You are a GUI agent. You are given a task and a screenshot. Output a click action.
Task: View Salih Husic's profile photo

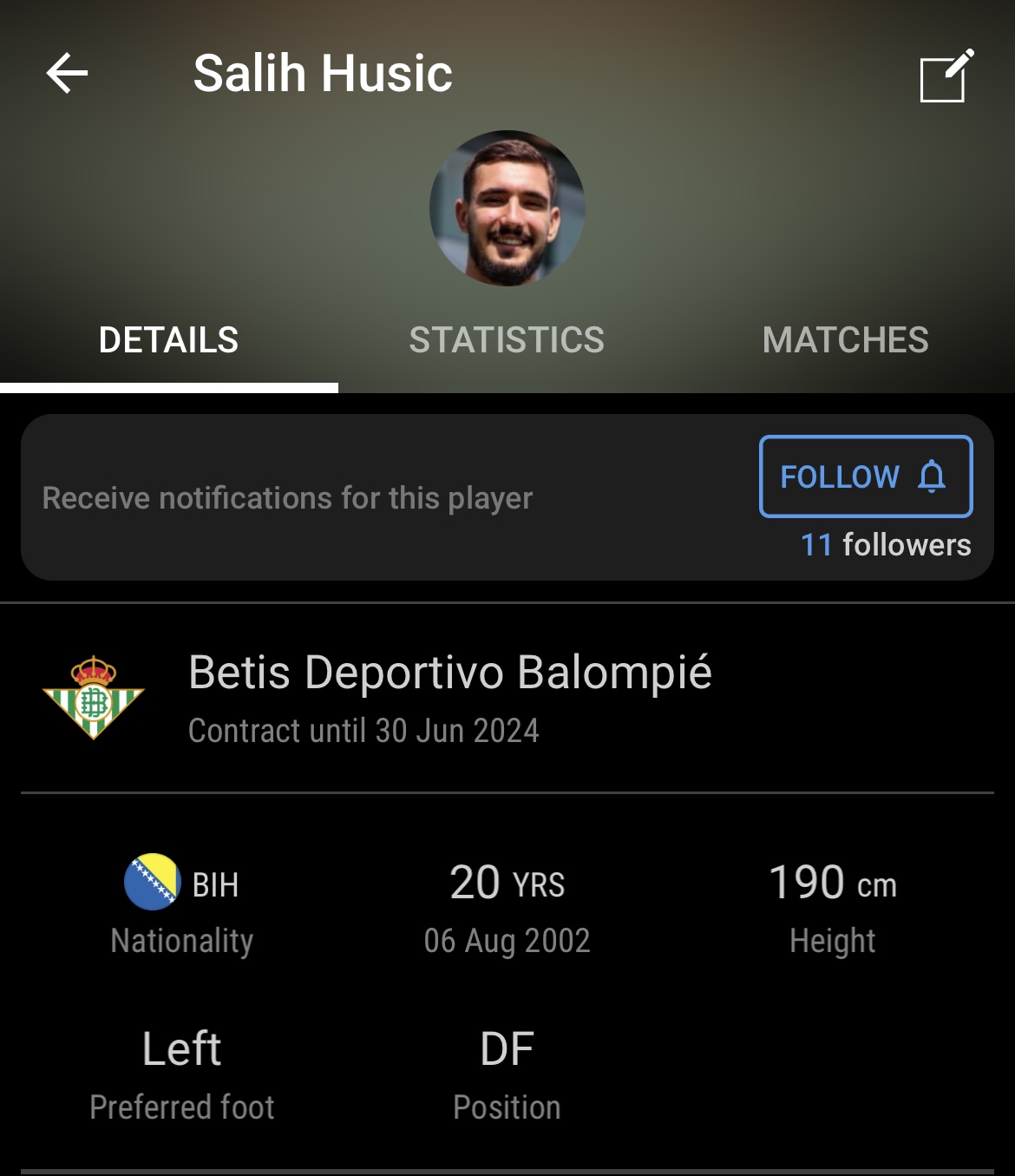click(x=507, y=208)
